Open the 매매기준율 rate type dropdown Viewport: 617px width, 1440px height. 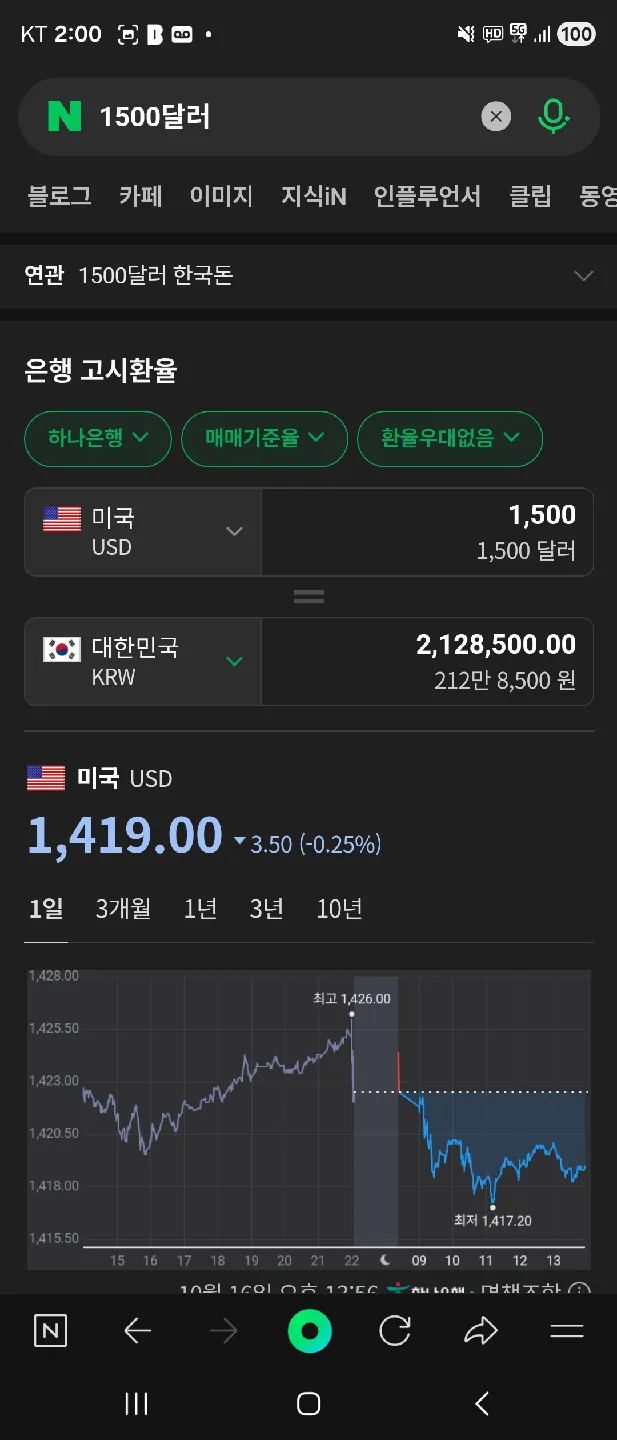(x=265, y=438)
